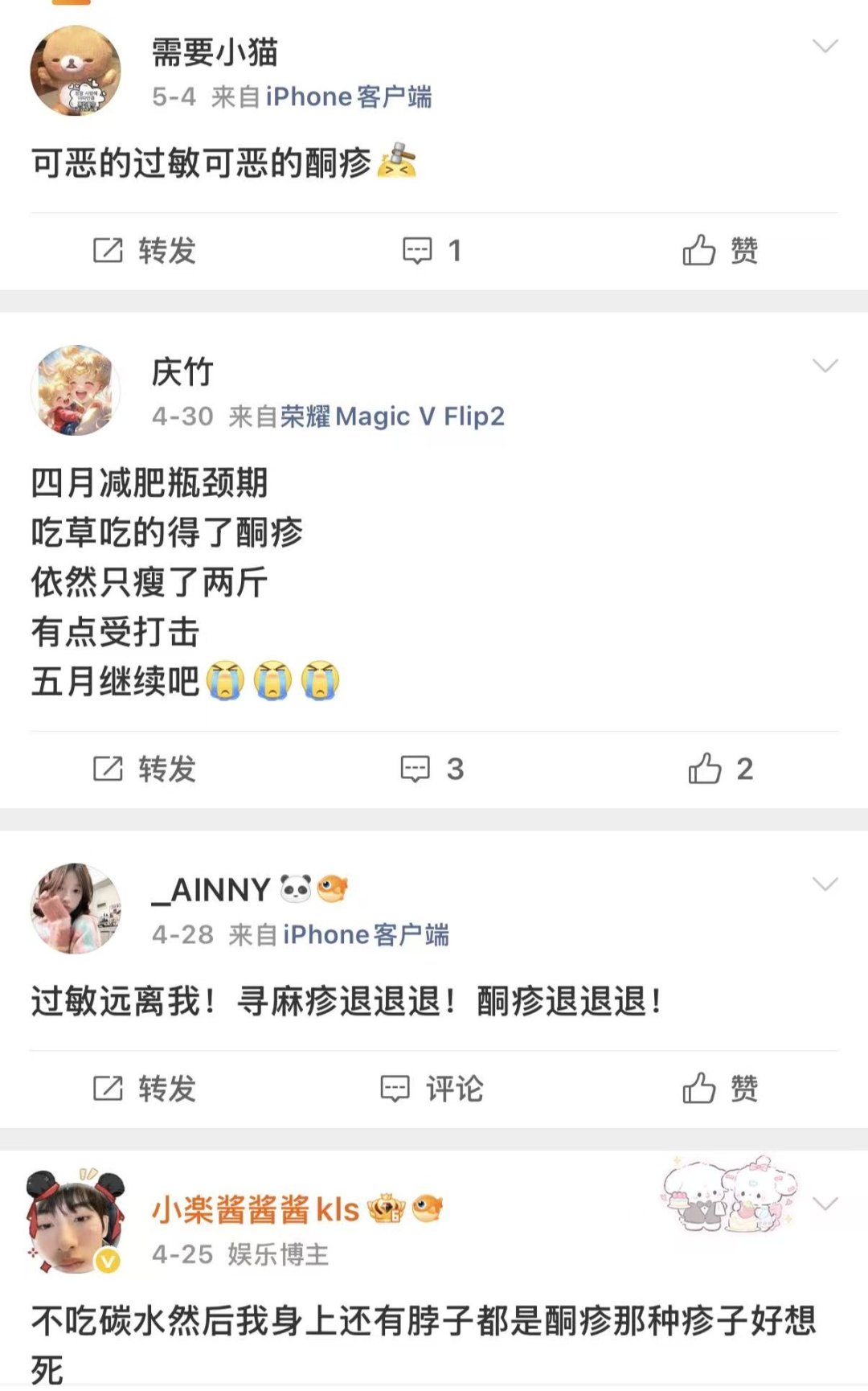This screenshot has width=868, height=1391.
Task: Repost 庆竹's post
Action: click(x=145, y=769)
